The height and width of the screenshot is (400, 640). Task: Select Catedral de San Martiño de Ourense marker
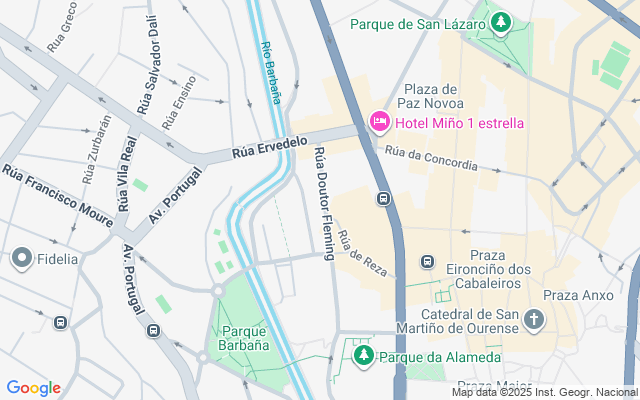click(x=535, y=320)
